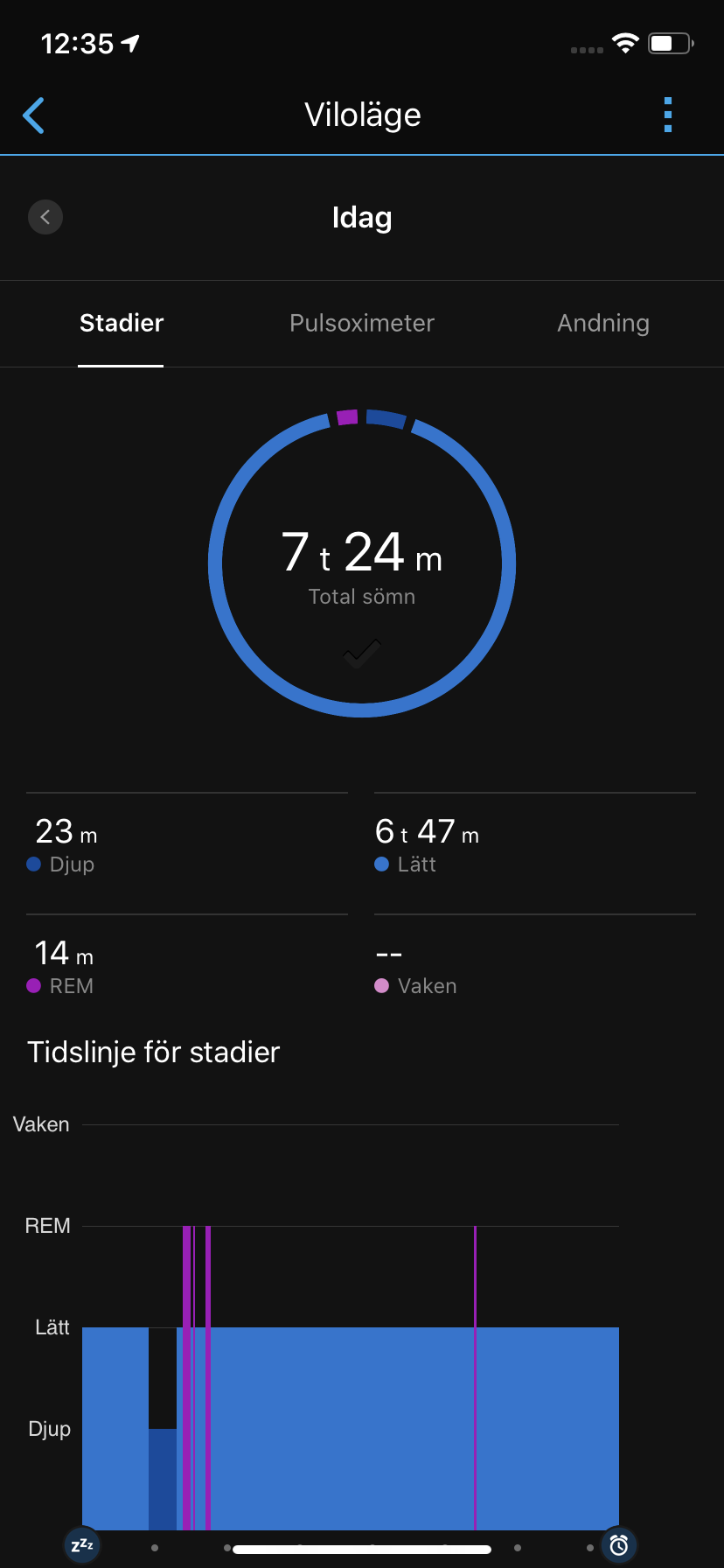Viewport: 724px width, 1568px height.
Task: Open the three-dot overflow menu
Action: [668, 115]
